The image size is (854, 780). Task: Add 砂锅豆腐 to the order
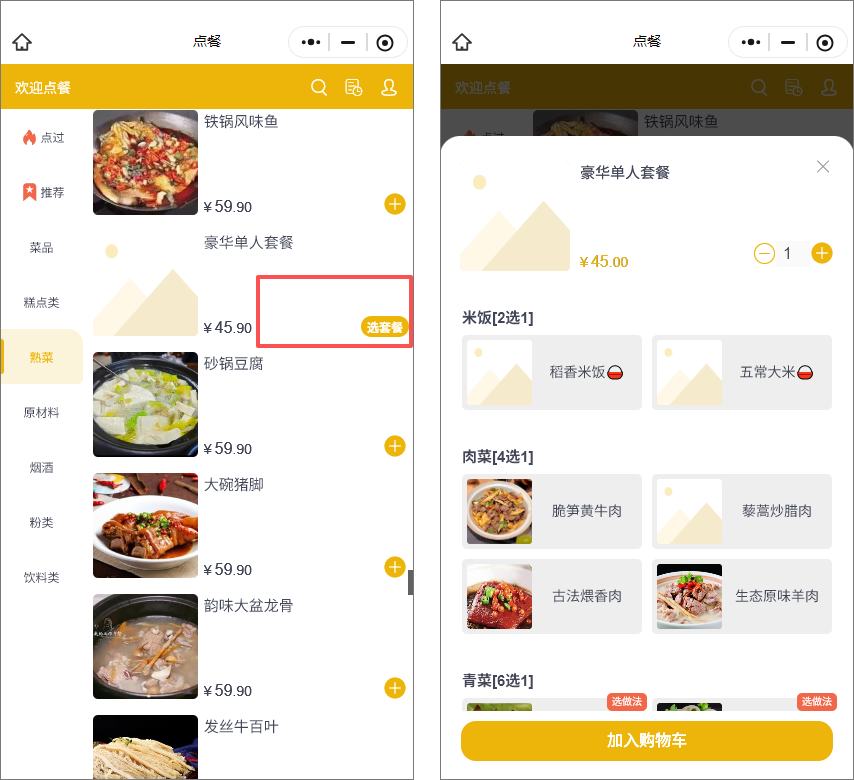click(395, 446)
